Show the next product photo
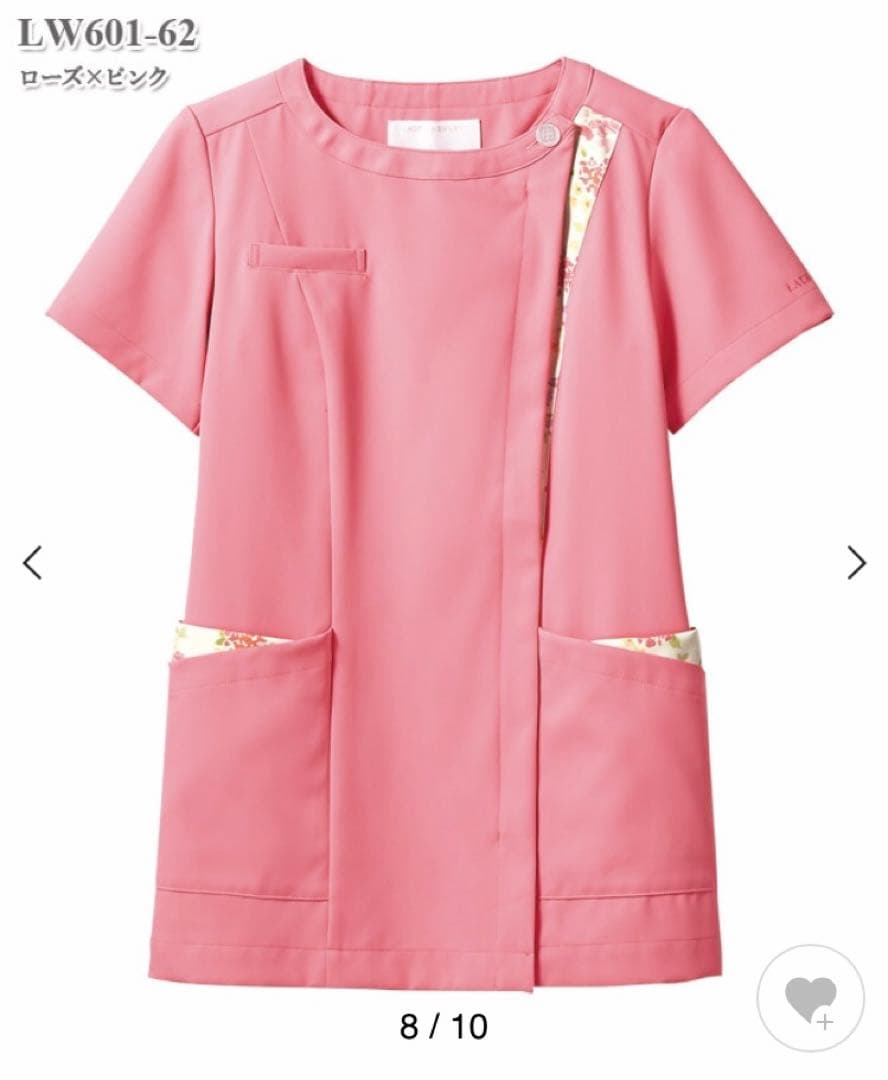The width and height of the screenshot is (888, 1080). (x=856, y=563)
